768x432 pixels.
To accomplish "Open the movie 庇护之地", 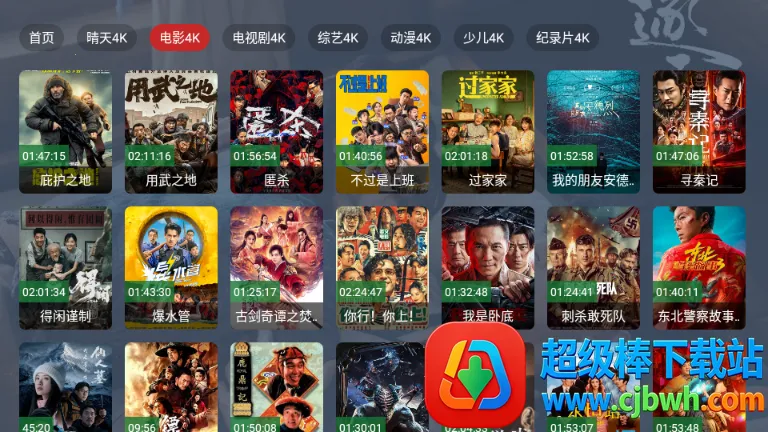I will coord(66,130).
